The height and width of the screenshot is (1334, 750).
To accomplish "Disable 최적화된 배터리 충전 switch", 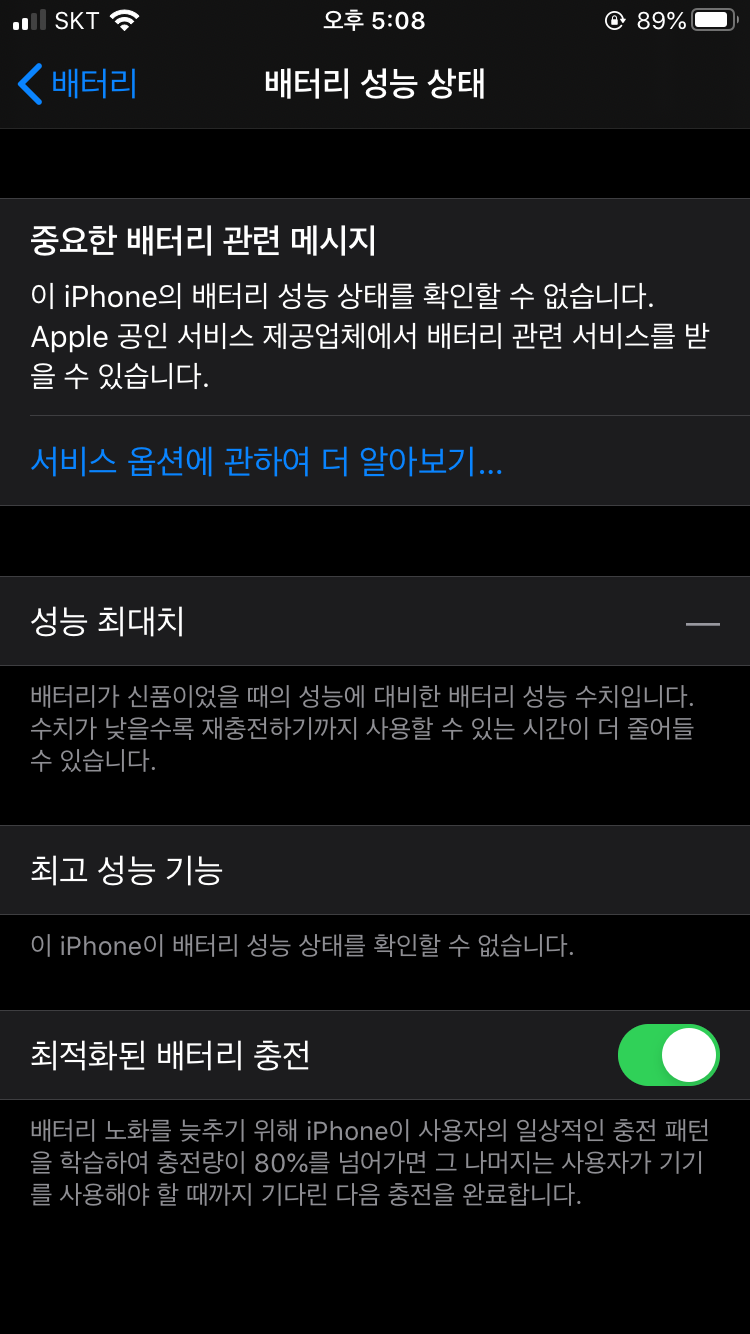I will pyautogui.click(x=668, y=1055).
